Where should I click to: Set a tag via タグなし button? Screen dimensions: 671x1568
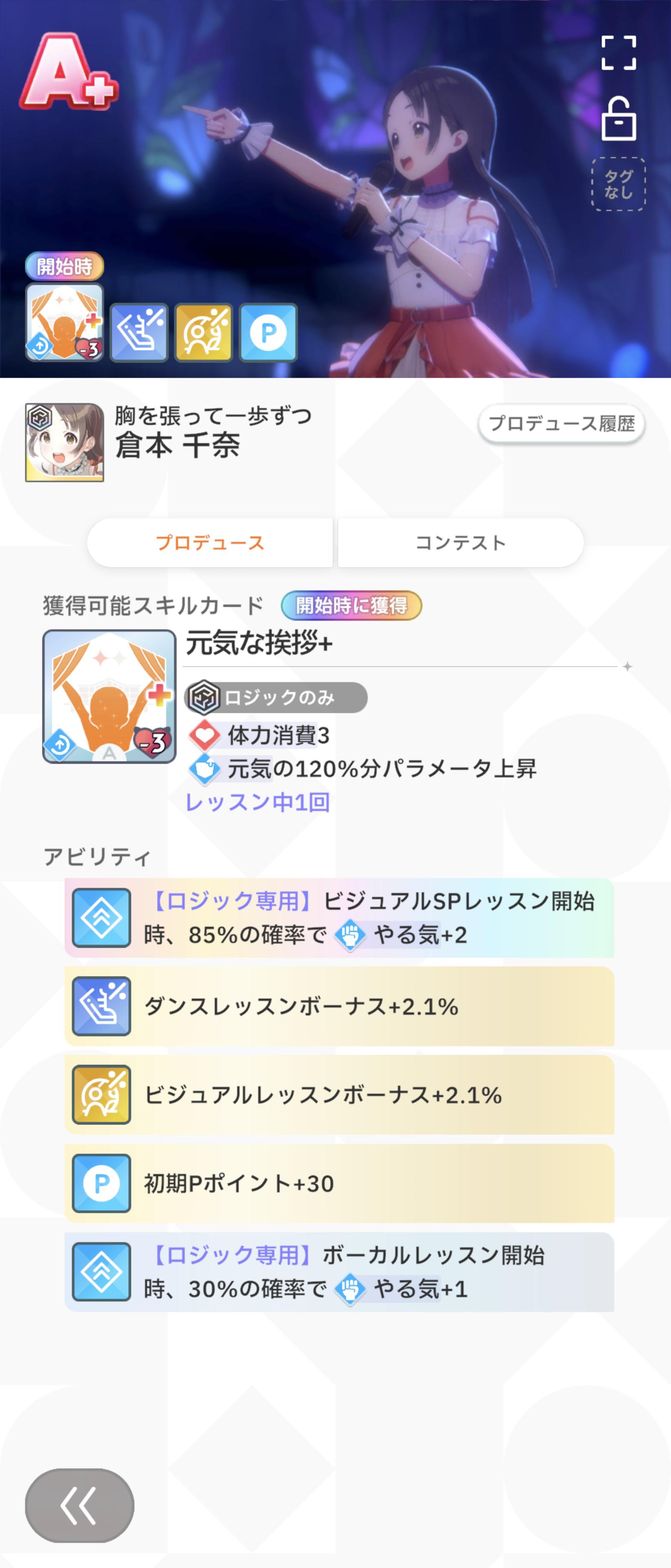pos(618,184)
